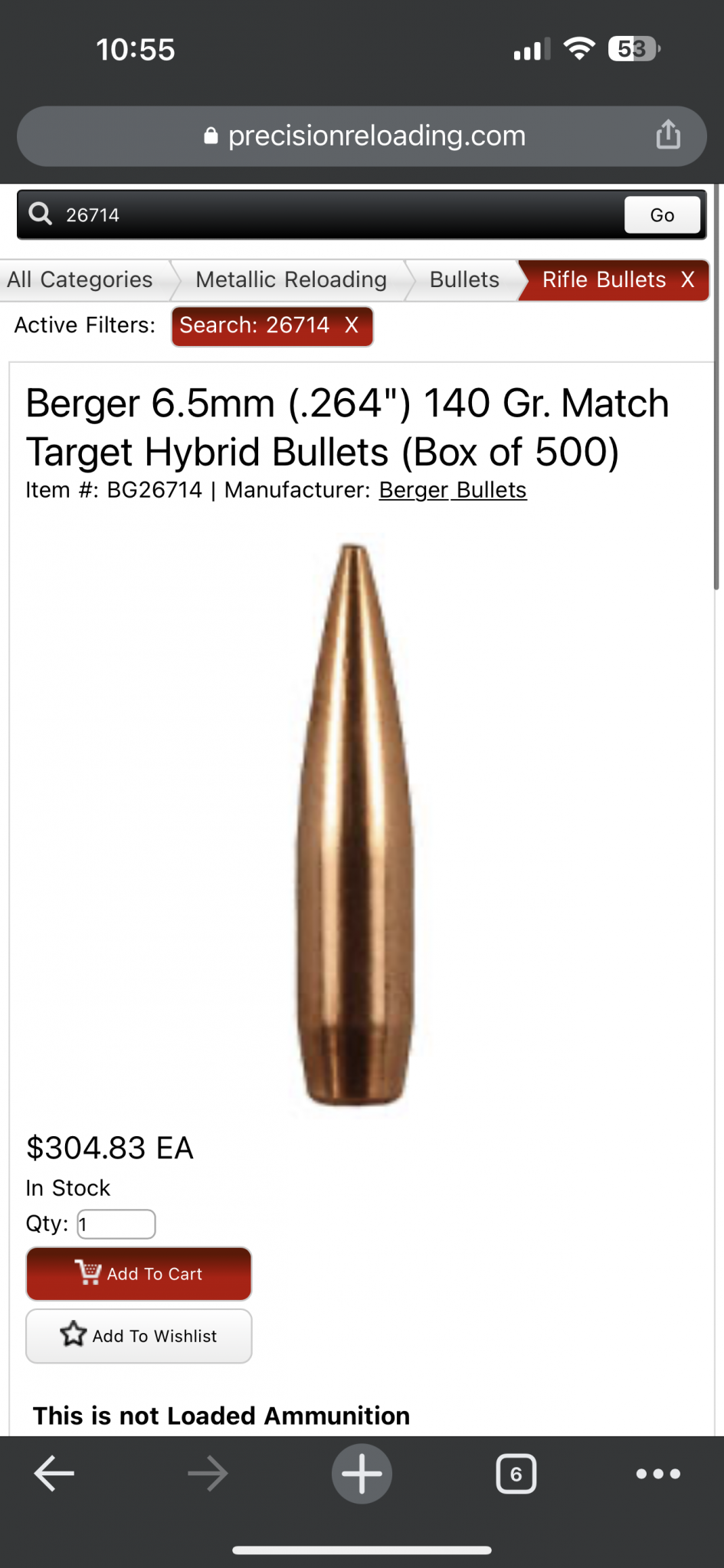Focus the product search field with 26714
Screen dimensions: 724x1568
[x=329, y=215]
